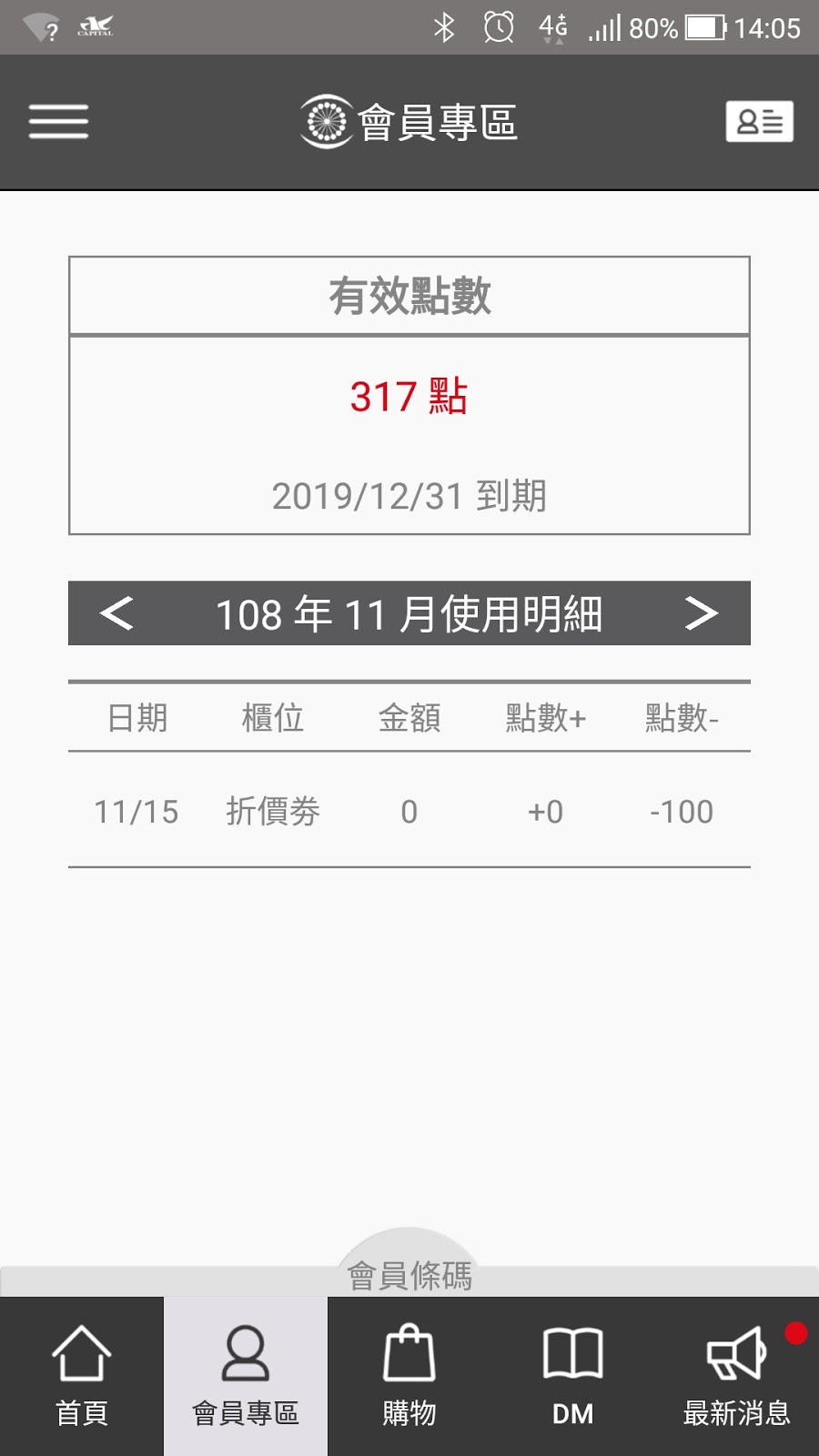This screenshot has height=1456, width=819.
Task: Select the 會員專區 tab
Action: click(246, 1376)
